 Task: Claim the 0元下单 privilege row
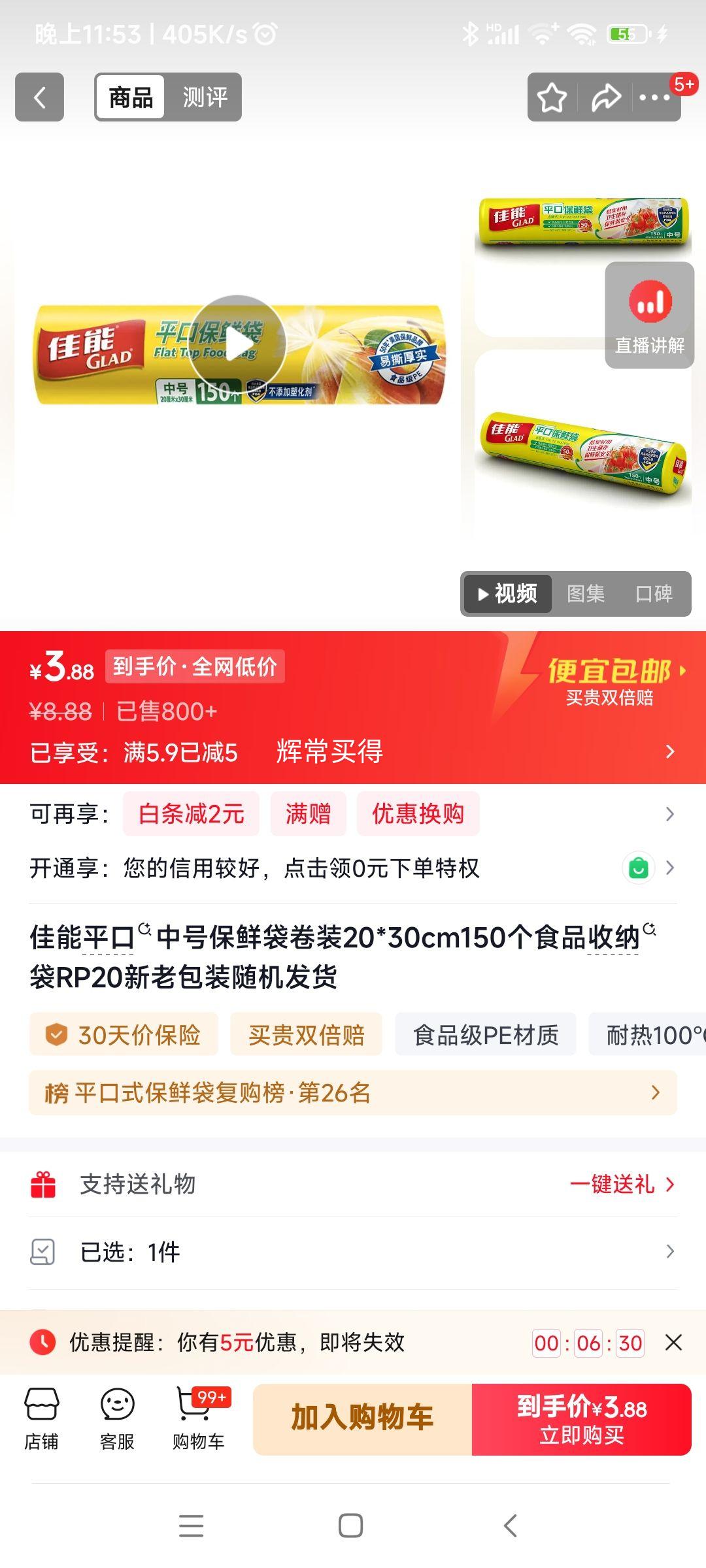tap(353, 868)
